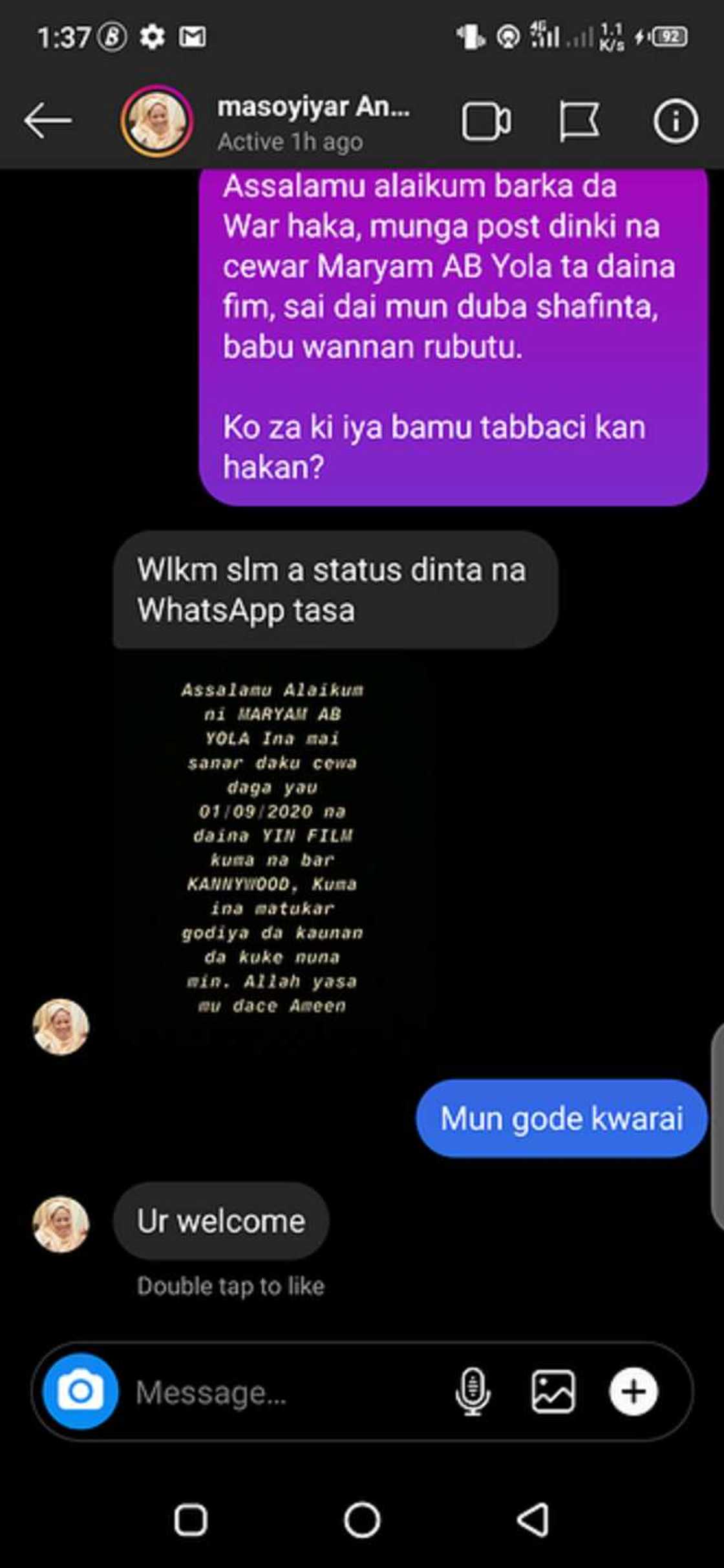The width and height of the screenshot is (724, 1568).
Task: Open camera to send a photo
Action: pyautogui.click(x=81, y=1391)
